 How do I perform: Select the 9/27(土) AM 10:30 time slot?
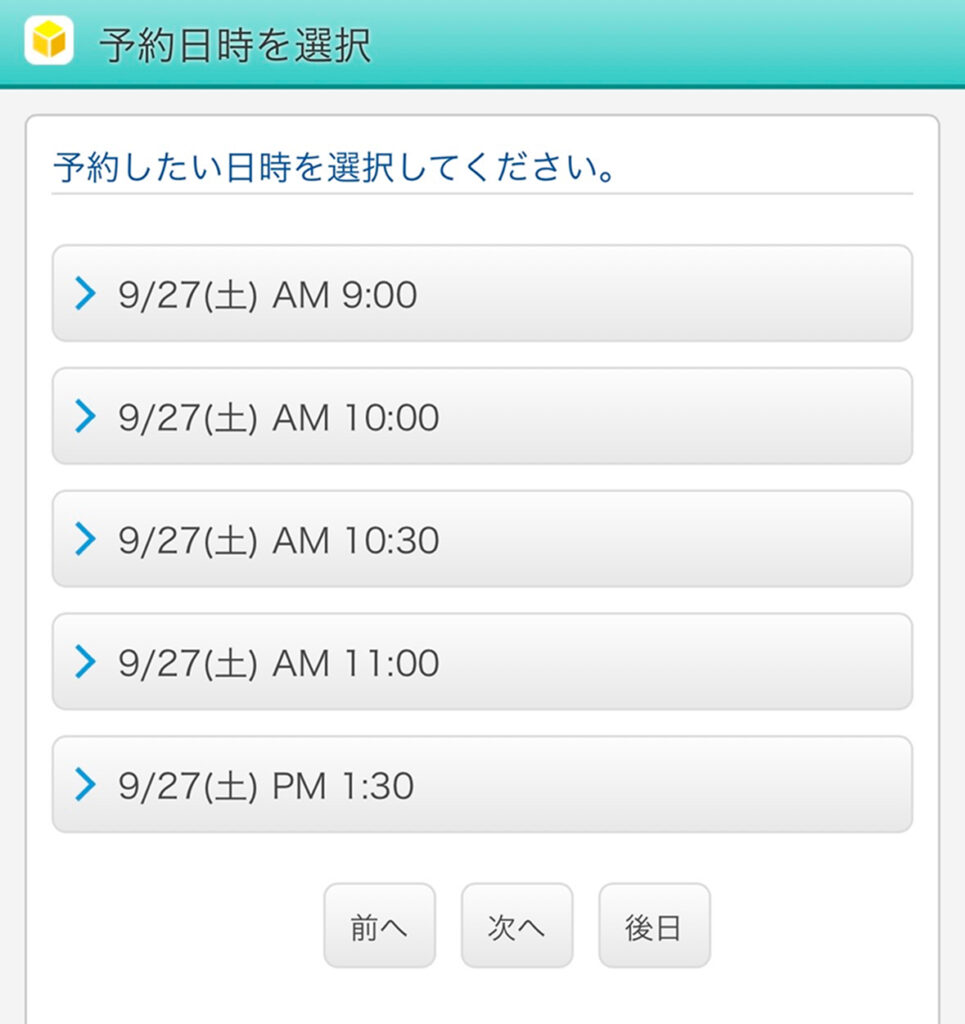click(x=482, y=540)
